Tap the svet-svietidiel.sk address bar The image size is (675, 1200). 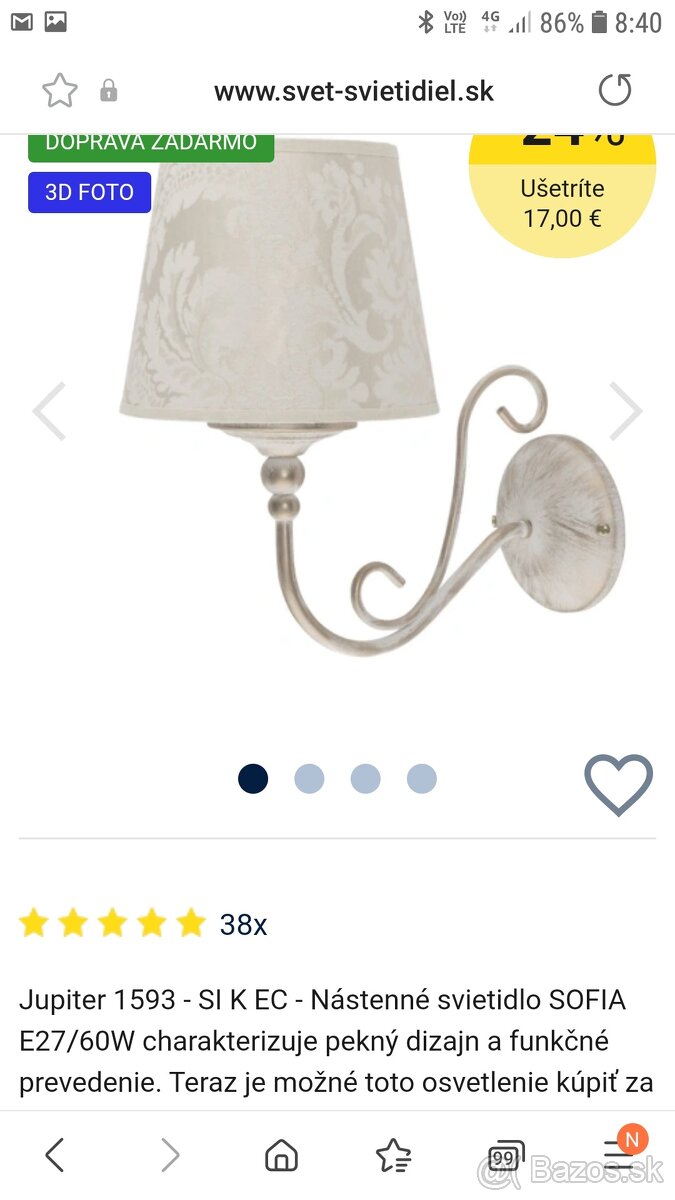(354, 91)
